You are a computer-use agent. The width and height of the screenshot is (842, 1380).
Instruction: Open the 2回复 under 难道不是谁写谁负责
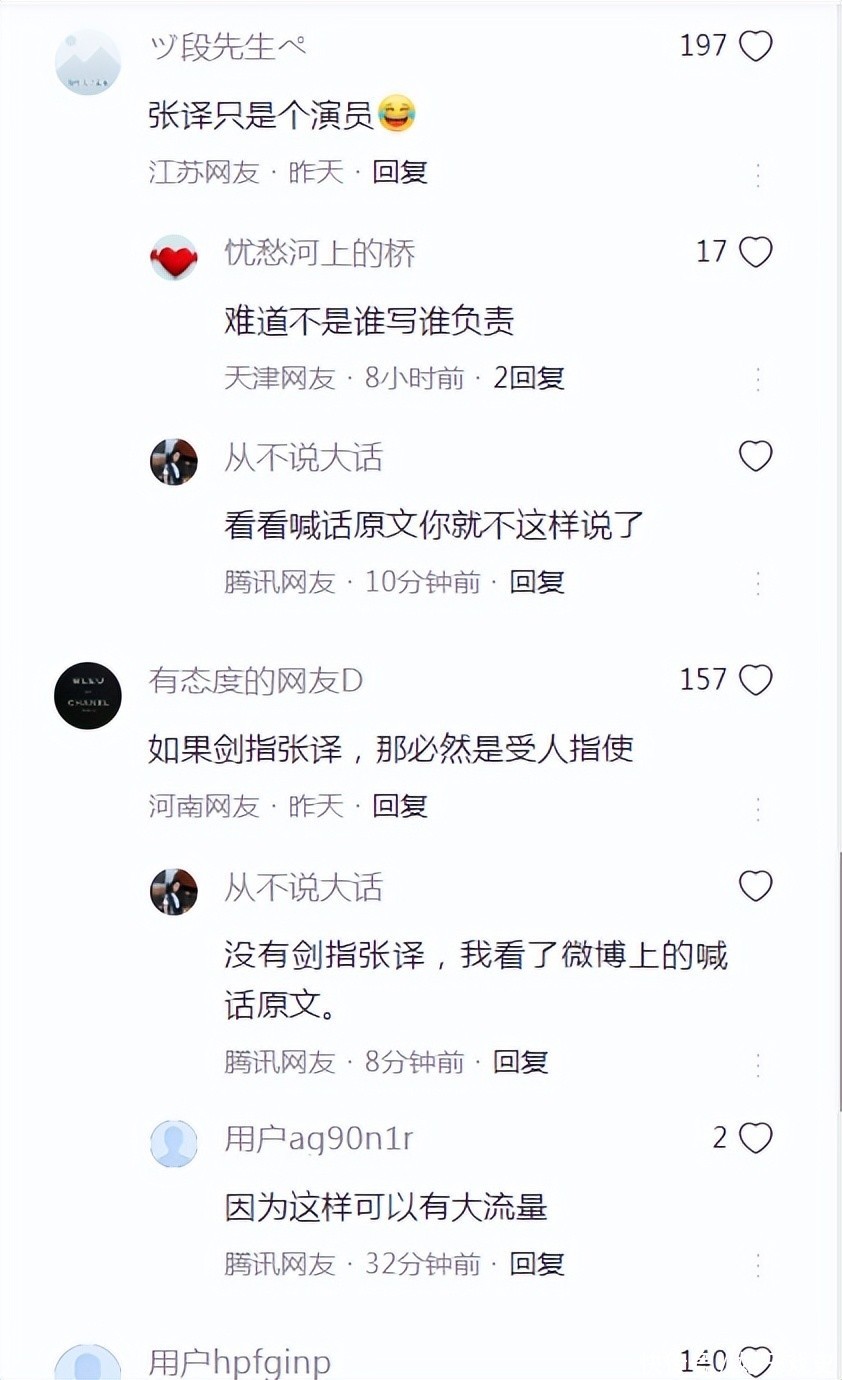tap(529, 378)
